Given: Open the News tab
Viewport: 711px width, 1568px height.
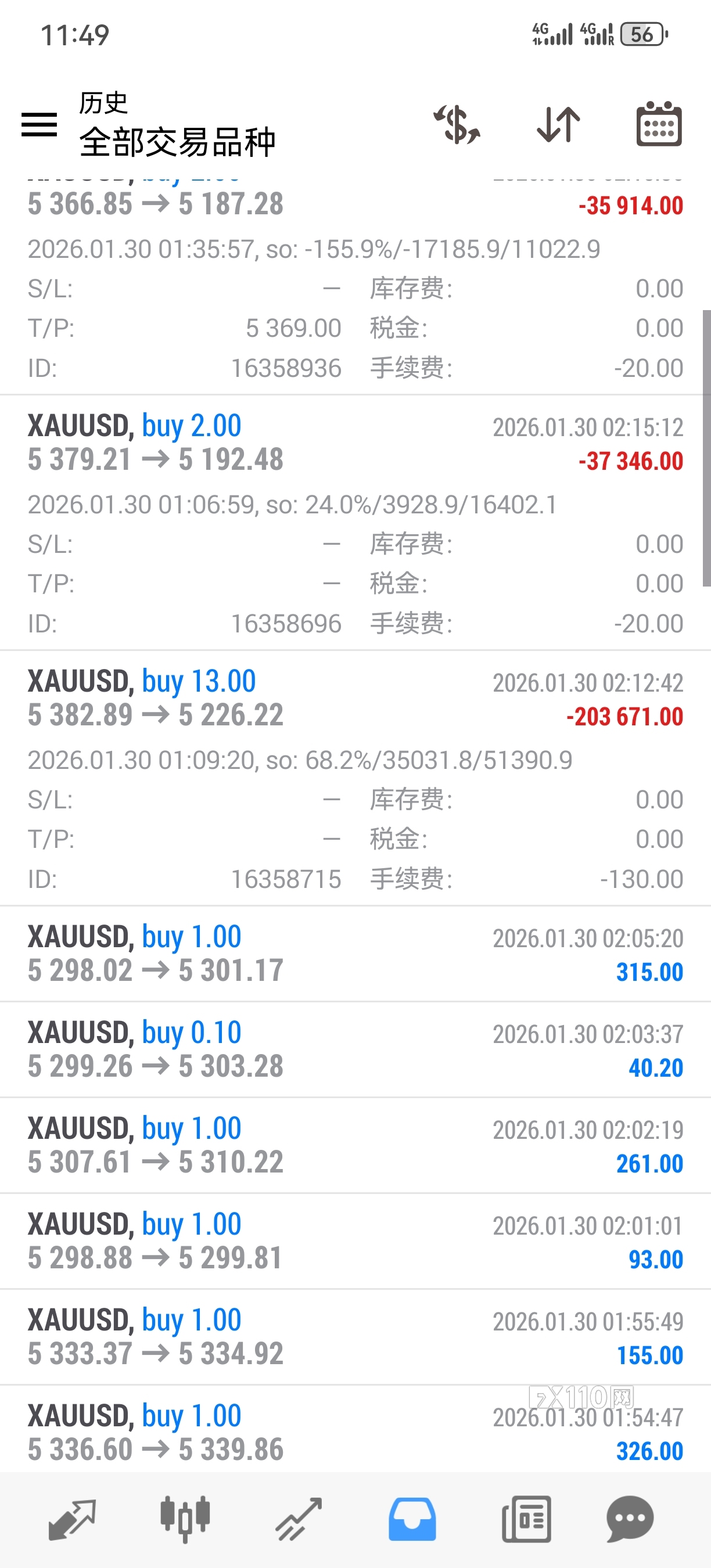Looking at the screenshot, I should (526, 1519).
